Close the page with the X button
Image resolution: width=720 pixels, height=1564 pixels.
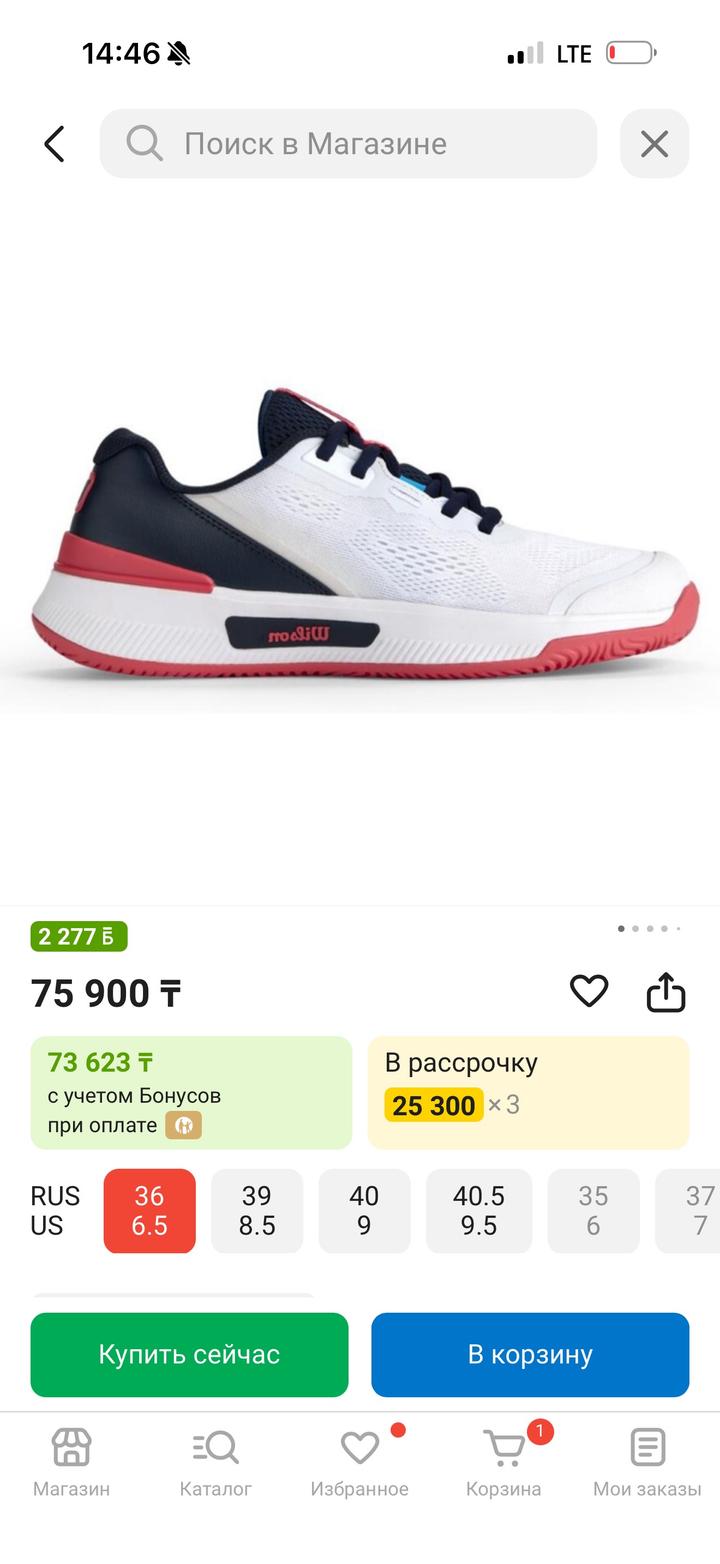[654, 144]
